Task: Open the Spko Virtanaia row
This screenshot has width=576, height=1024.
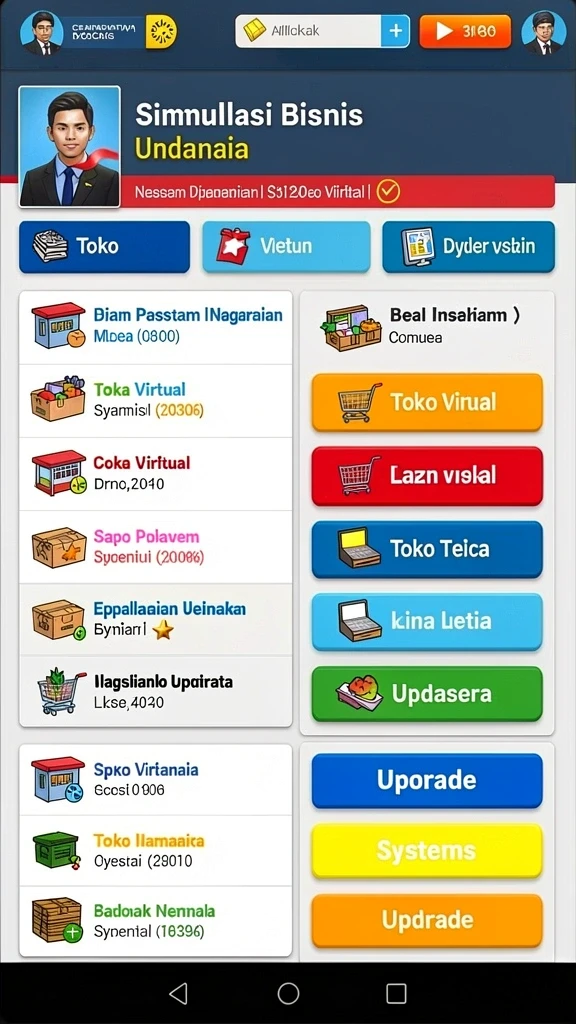Action: pyautogui.click(x=155, y=780)
